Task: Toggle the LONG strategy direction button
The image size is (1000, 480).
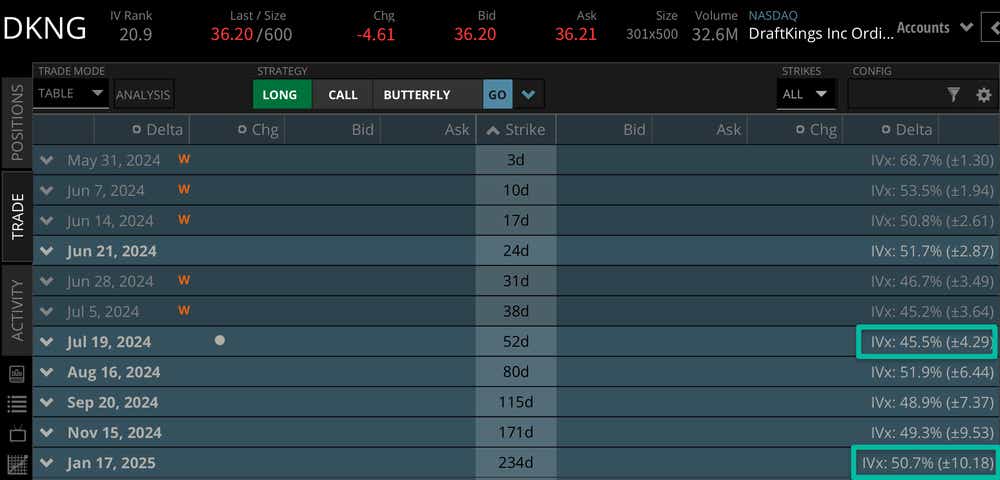Action: (x=280, y=95)
